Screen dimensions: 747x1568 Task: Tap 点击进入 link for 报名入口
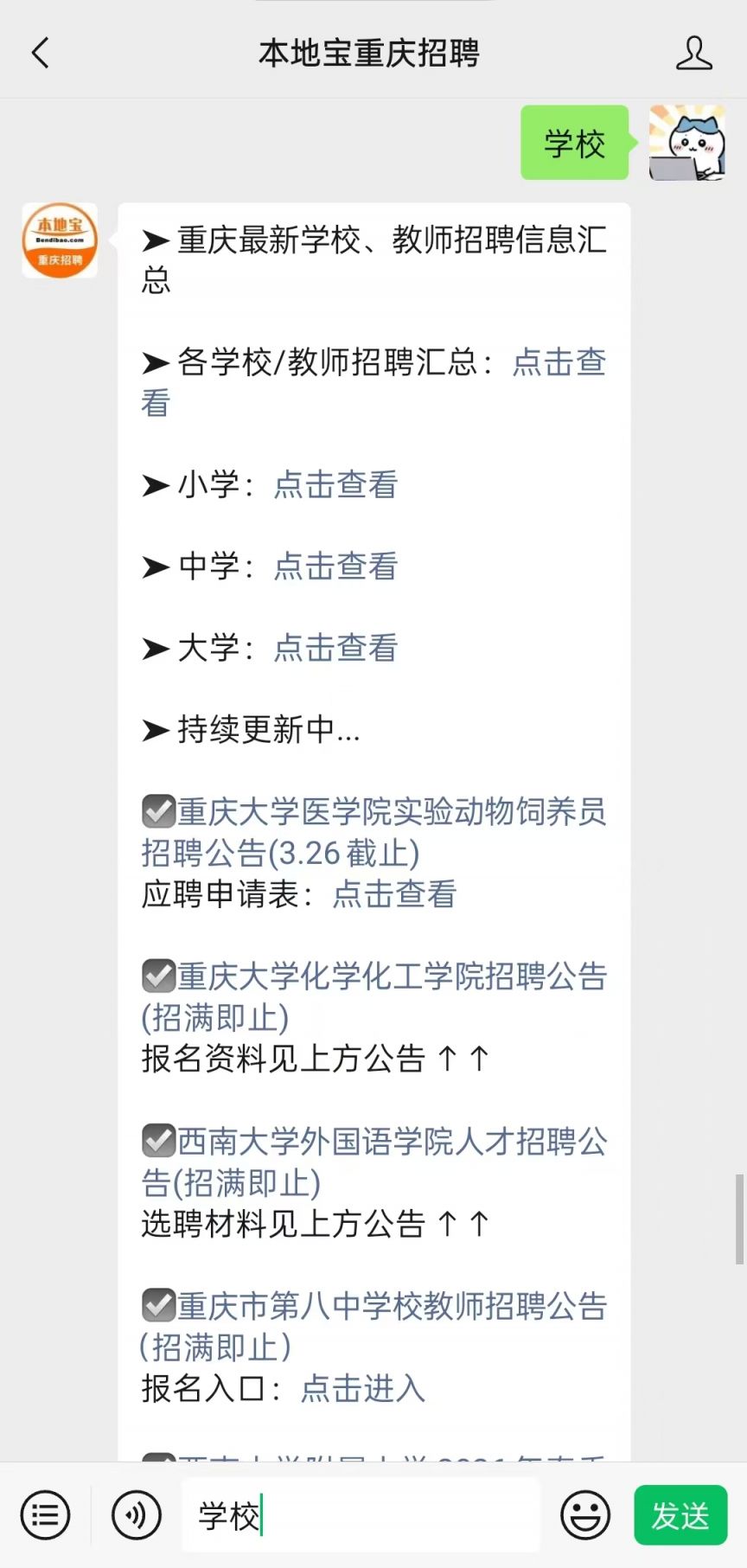(363, 1389)
